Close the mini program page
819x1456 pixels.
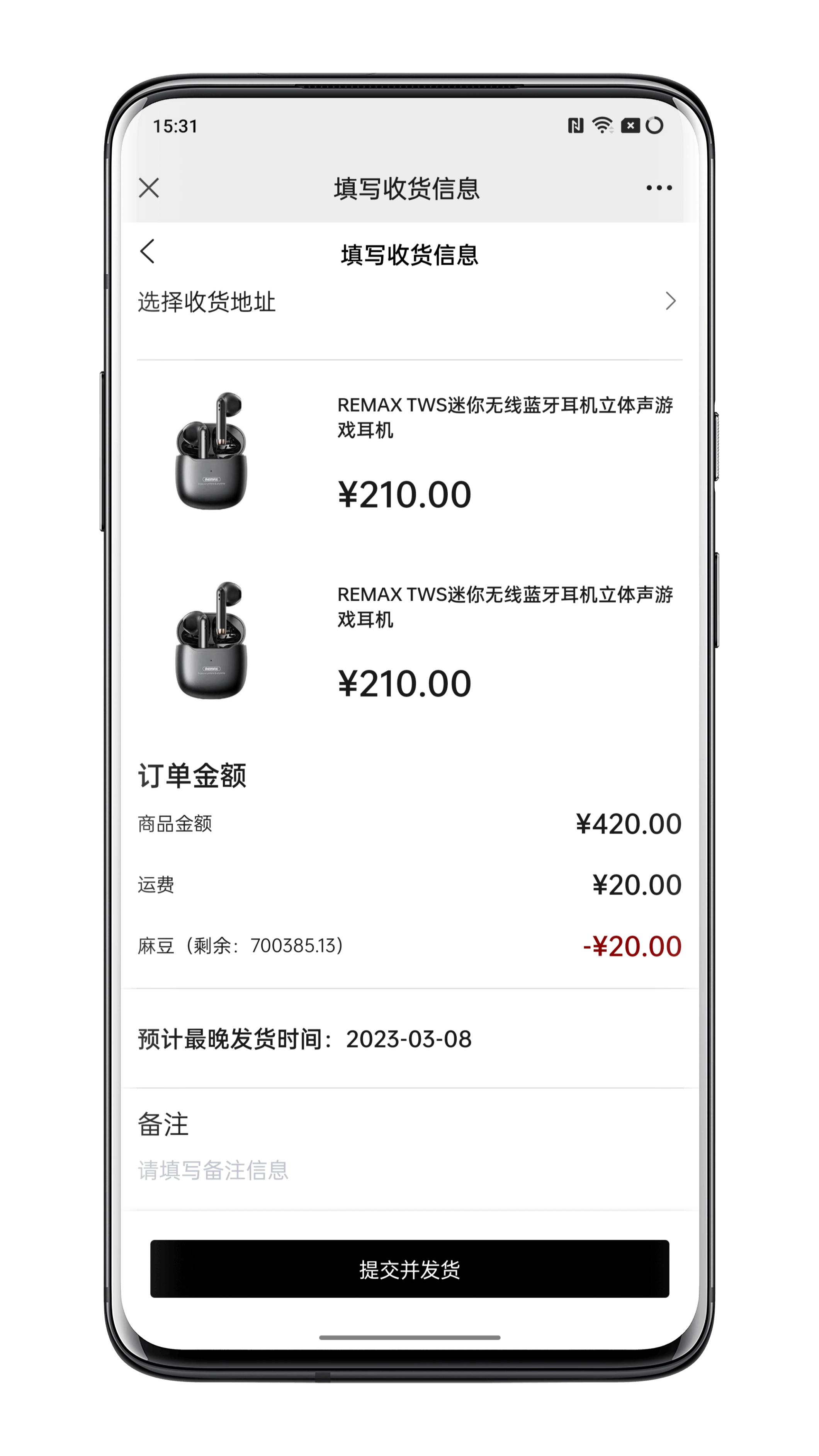[149, 188]
